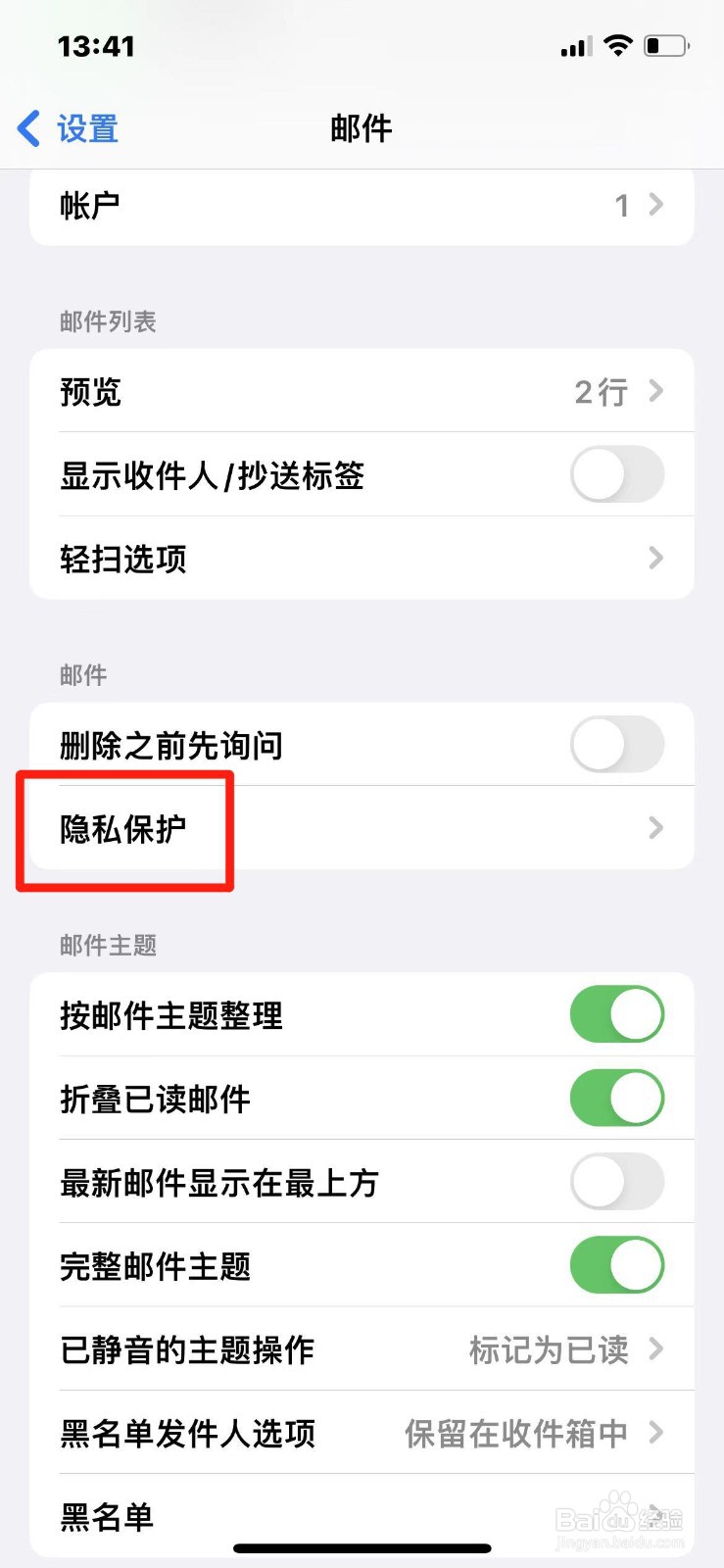Turn off 折叠已读邮件 switch
Viewport: 724px width, 1568px height.
click(x=616, y=1098)
